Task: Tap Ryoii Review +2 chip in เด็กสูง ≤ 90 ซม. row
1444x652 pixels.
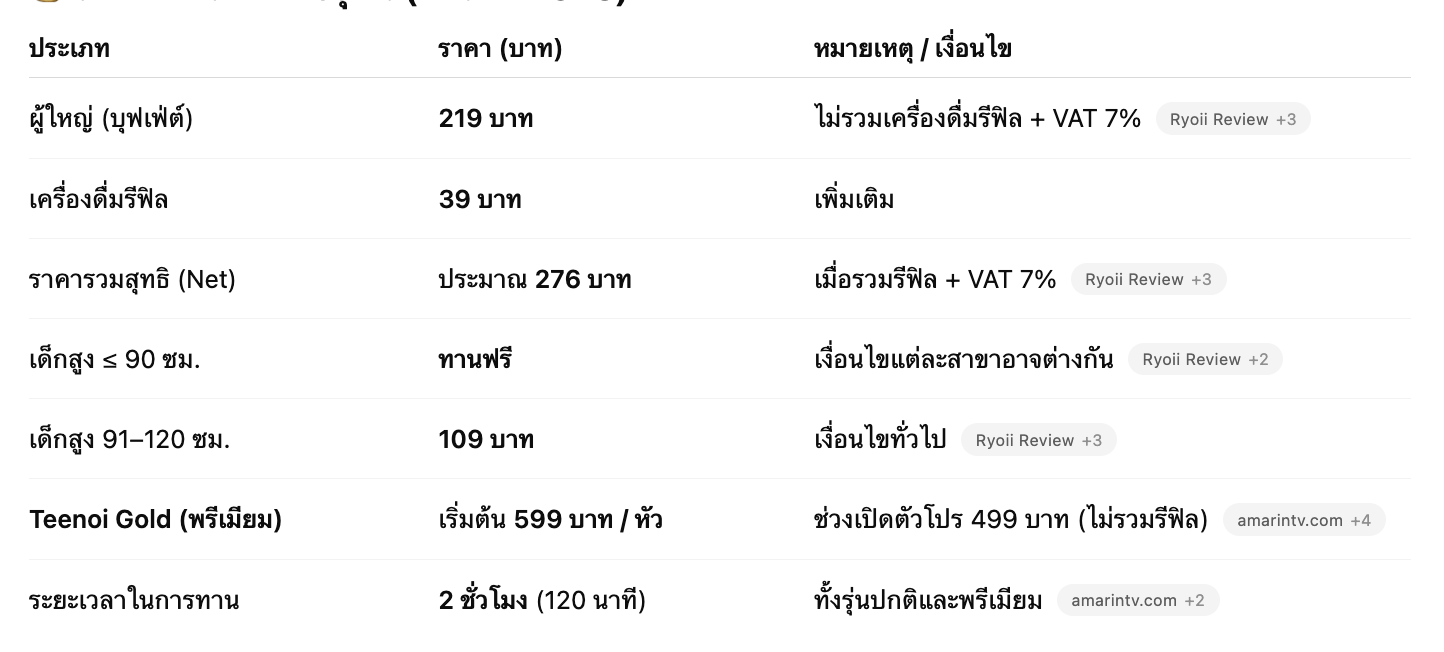Action: coord(1204,359)
